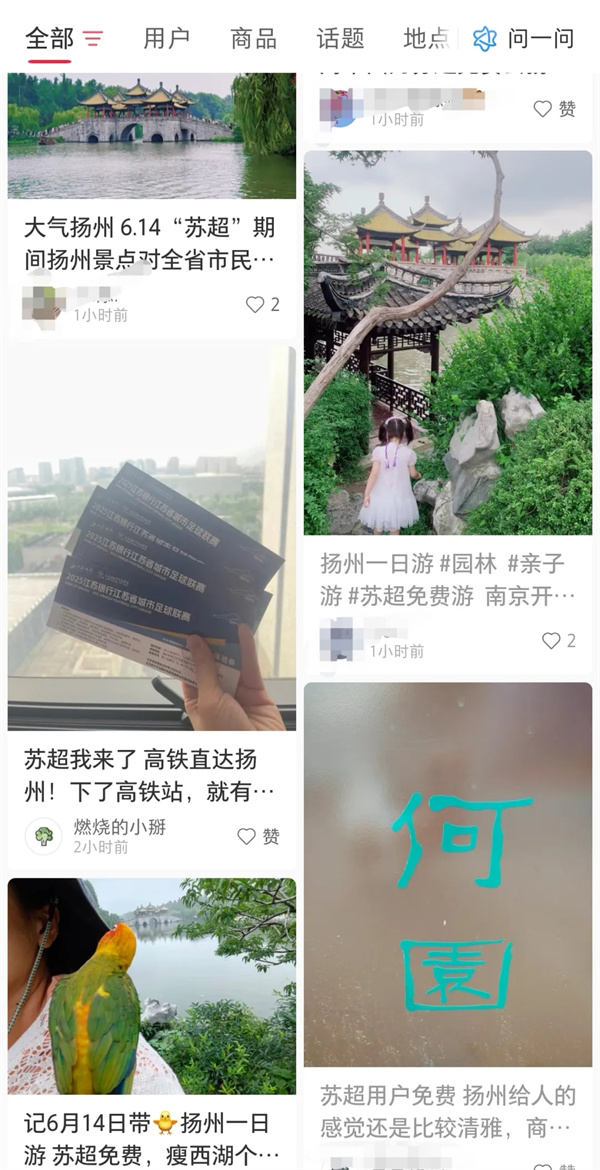Switch to the 商品 tab
This screenshot has width=600, height=1170.
point(253,39)
